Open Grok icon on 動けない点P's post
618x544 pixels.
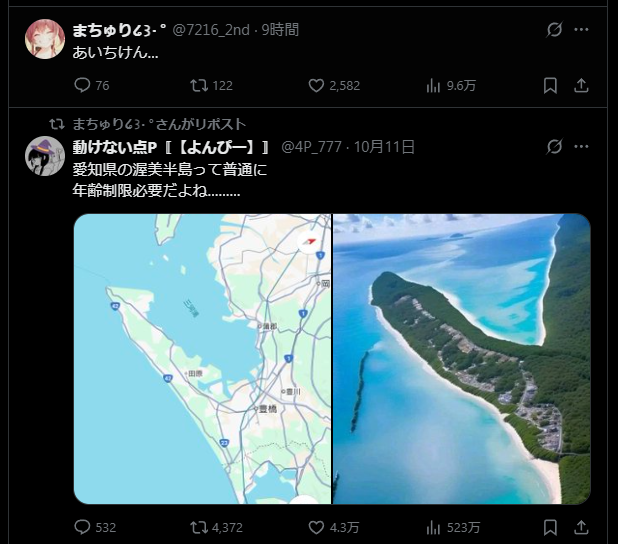555,147
